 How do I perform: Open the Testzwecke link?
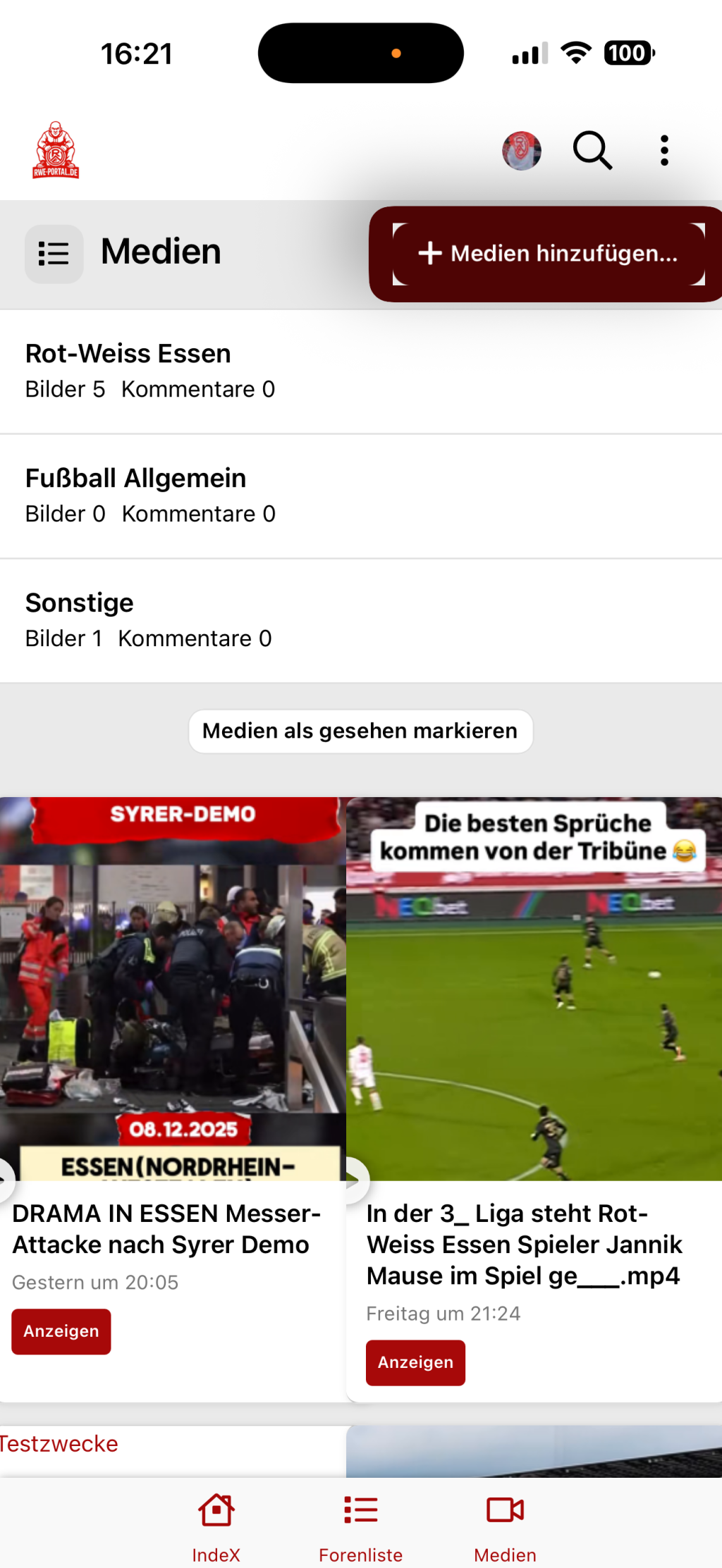pos(59,1444)
